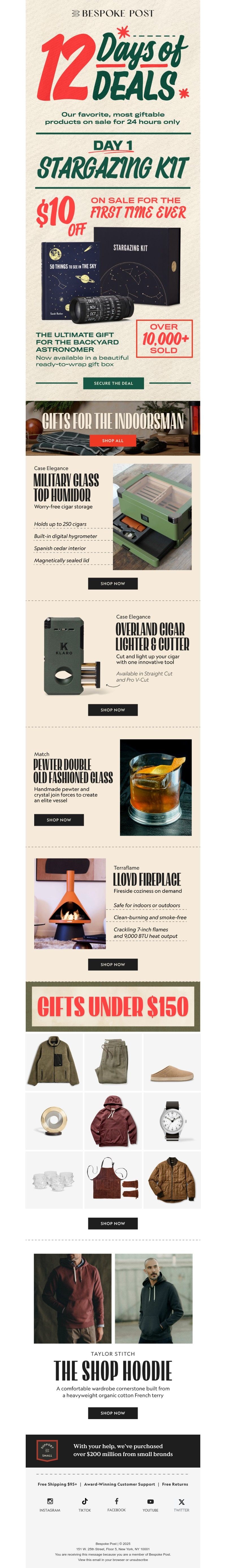This screenshot has height=1568, width=226.
Task: Open the tan slipper tile
Action: [171, 1062]
